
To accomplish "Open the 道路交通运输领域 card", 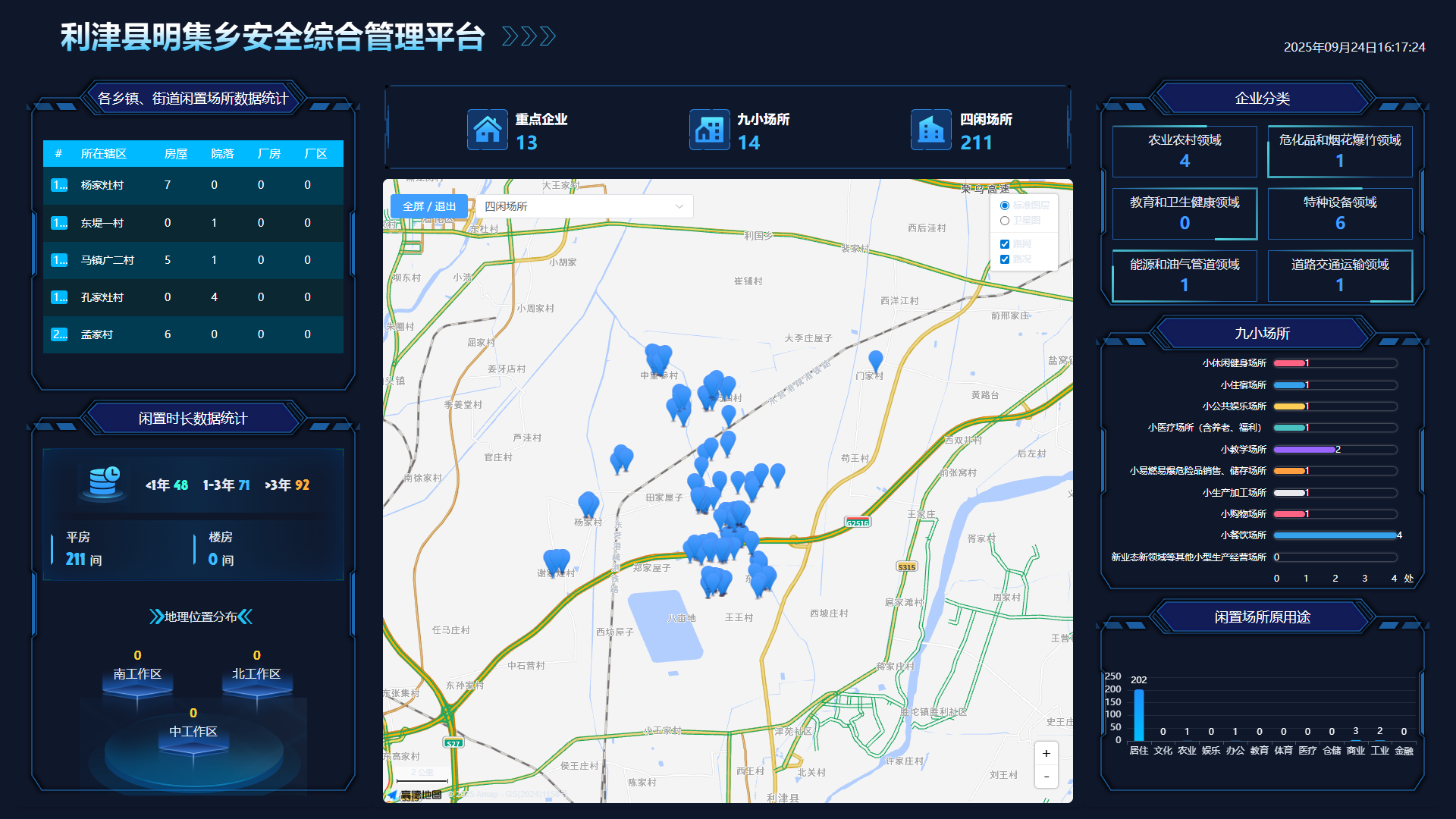I will (1339, 275).
